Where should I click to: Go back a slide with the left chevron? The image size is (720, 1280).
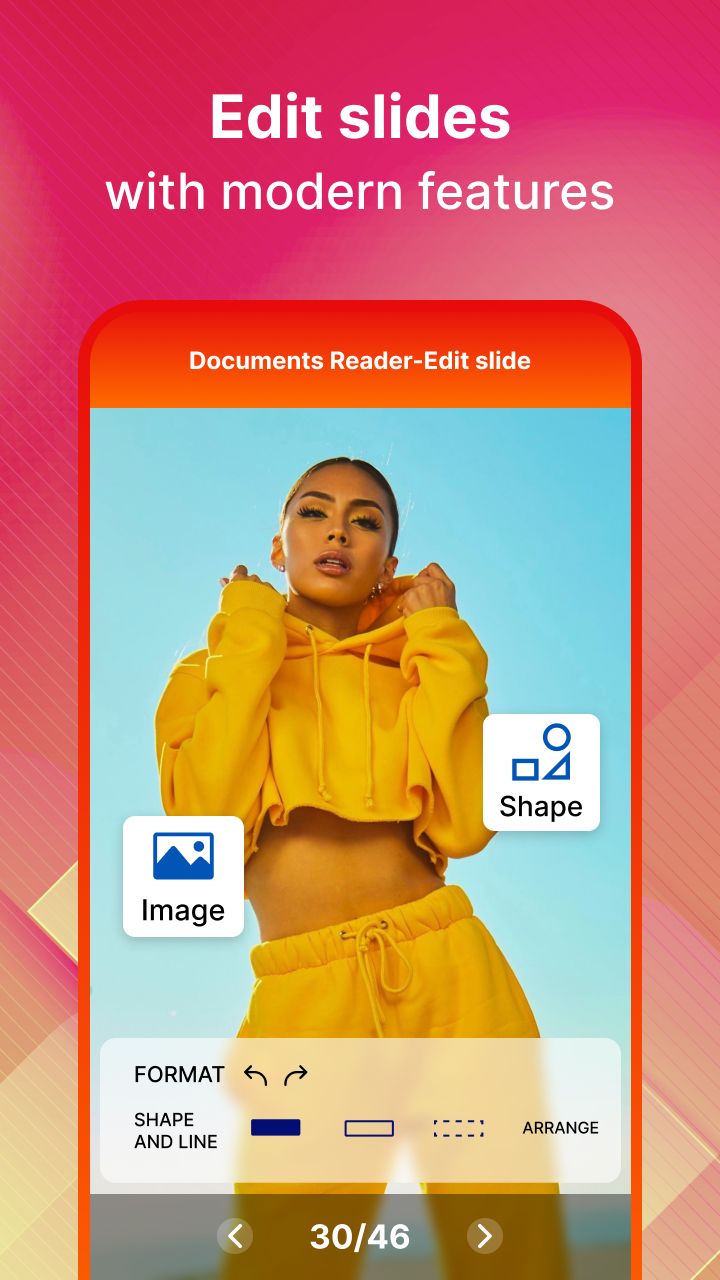coord(235,1236)
